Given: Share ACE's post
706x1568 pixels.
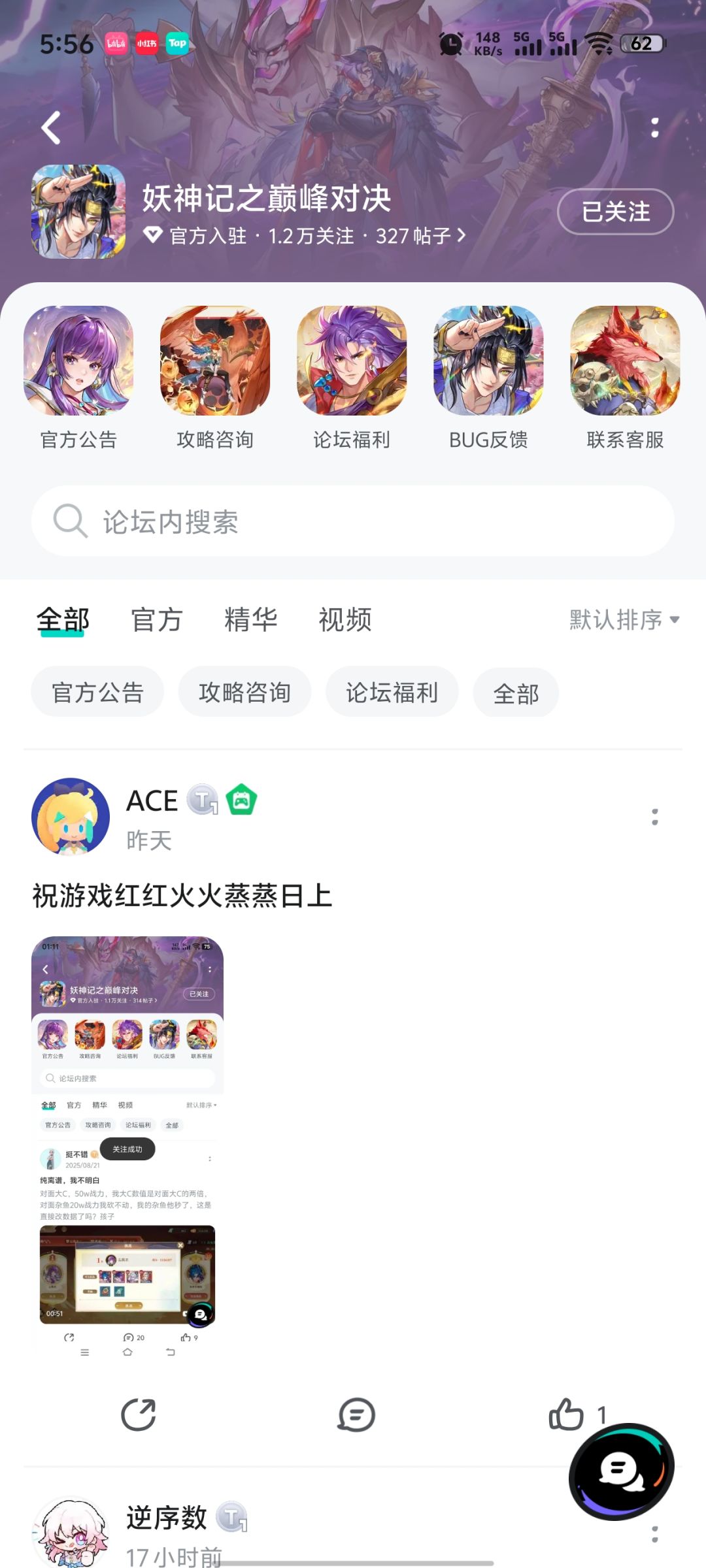Looking at the screenshot, I should [x=139, y=1415].
